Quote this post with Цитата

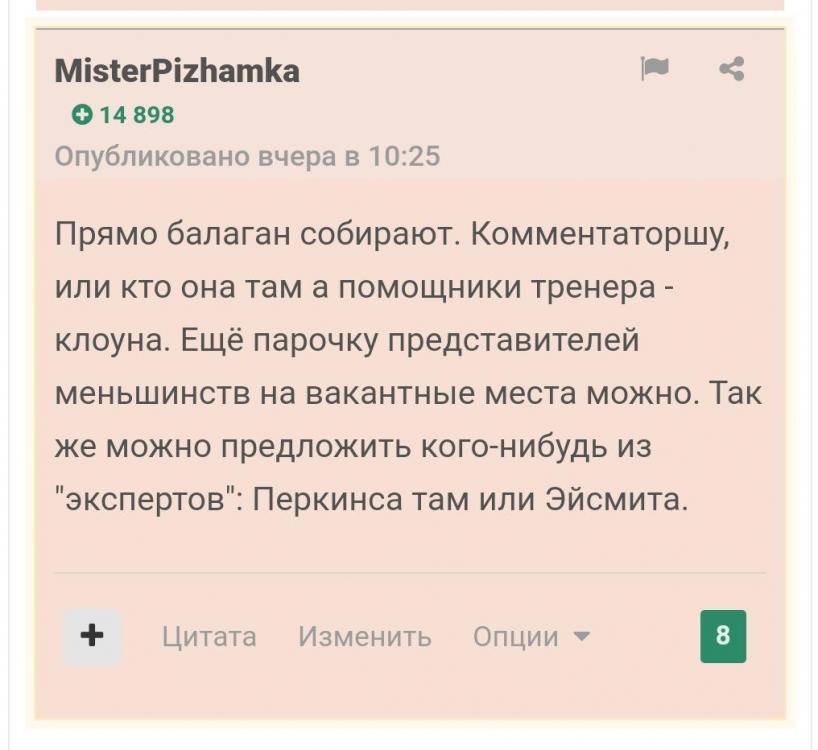tap(209, 637)
